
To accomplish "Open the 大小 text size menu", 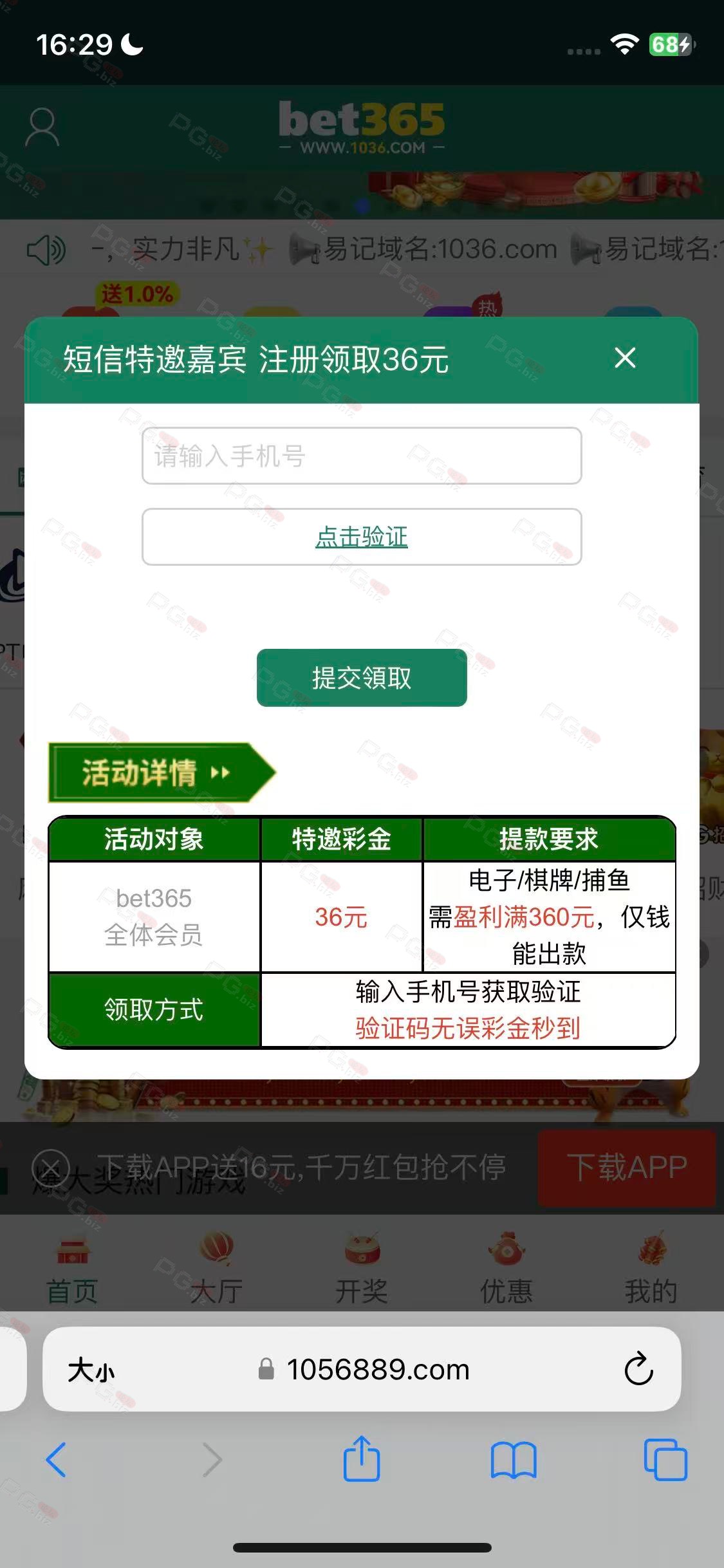I will coord(91,1370).
